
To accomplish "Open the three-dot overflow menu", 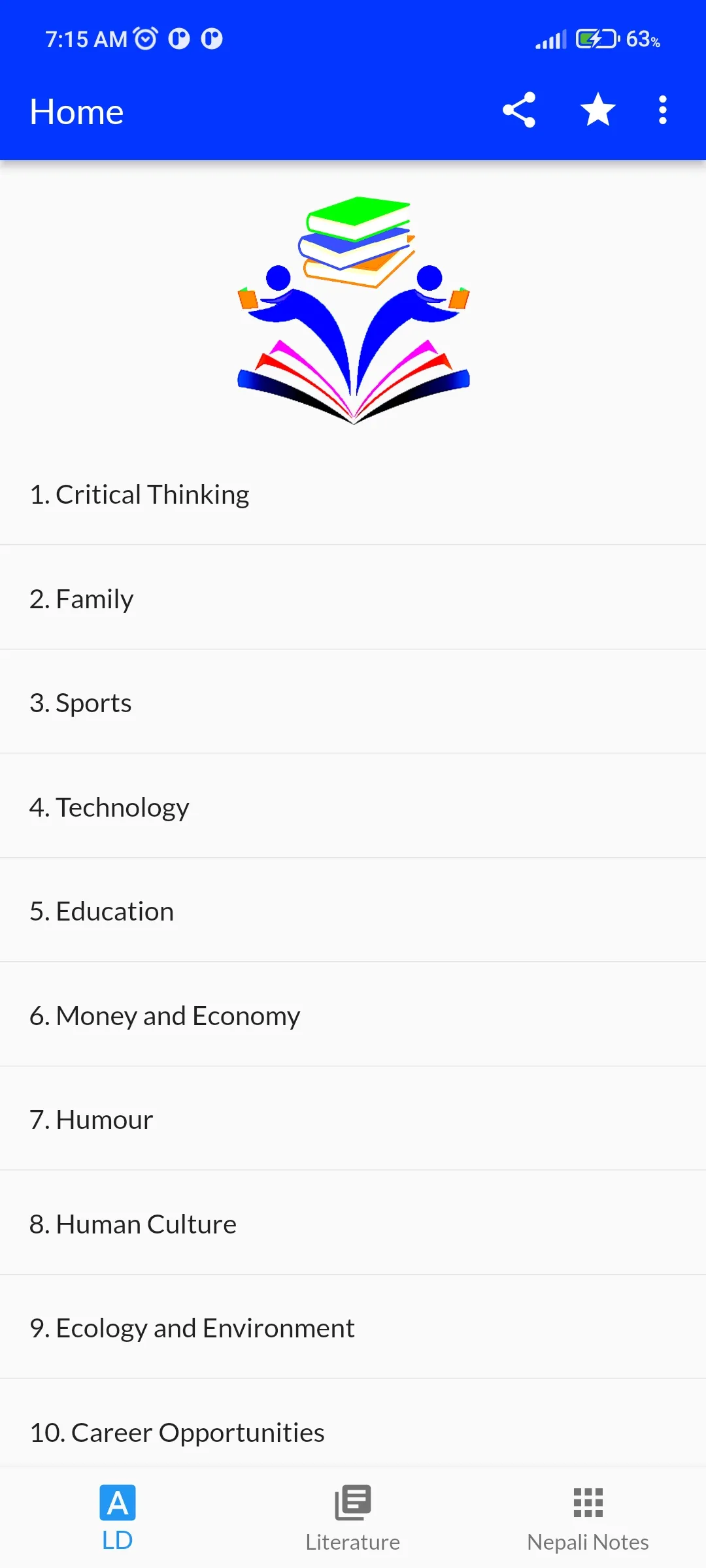I will click(663, 110).
